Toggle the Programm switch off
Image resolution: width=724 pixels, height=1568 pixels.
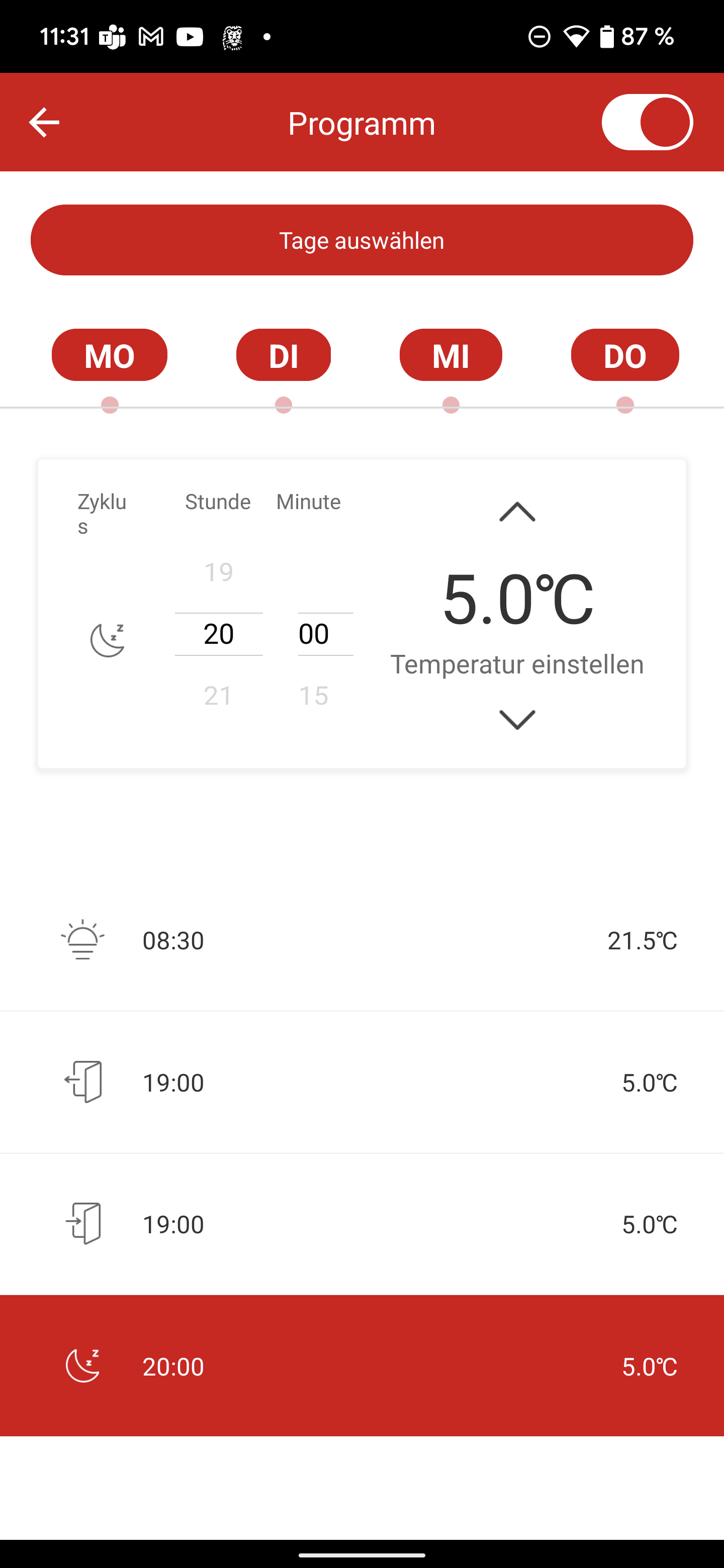click(647, 122)
